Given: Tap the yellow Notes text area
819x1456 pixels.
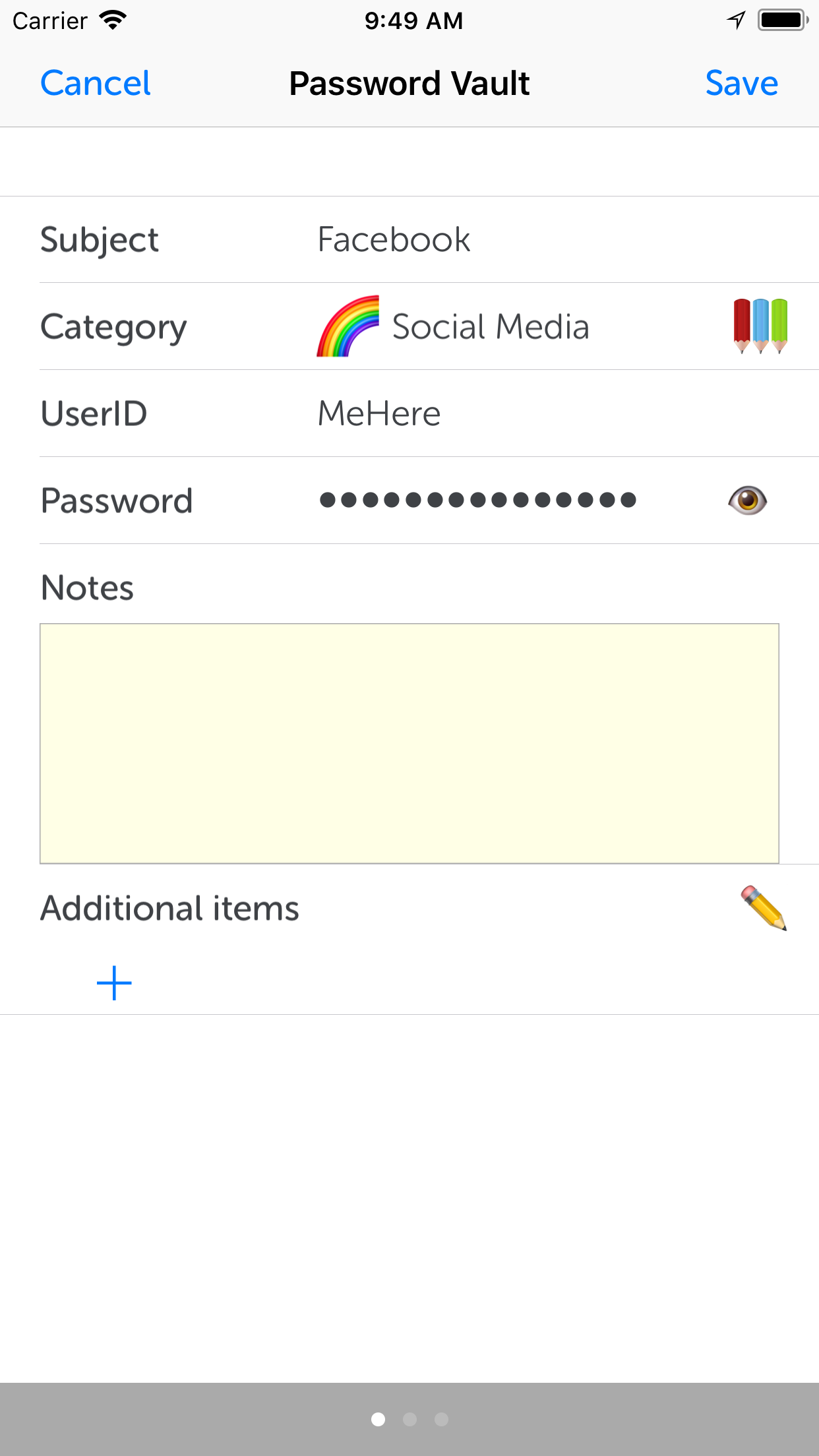Looking at the screenshot, I should (409, 743).
